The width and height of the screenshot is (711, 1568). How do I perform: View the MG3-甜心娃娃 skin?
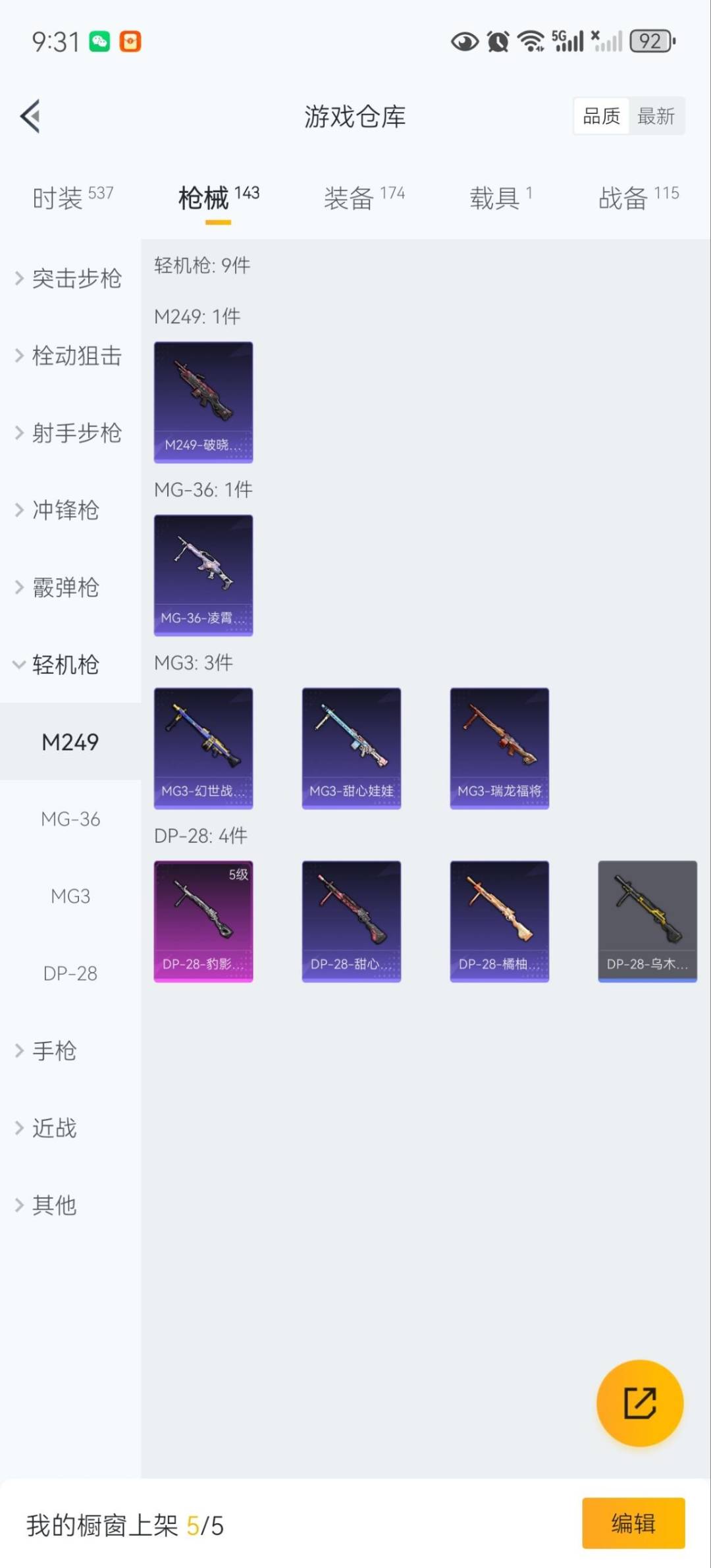tap(351, 748)
